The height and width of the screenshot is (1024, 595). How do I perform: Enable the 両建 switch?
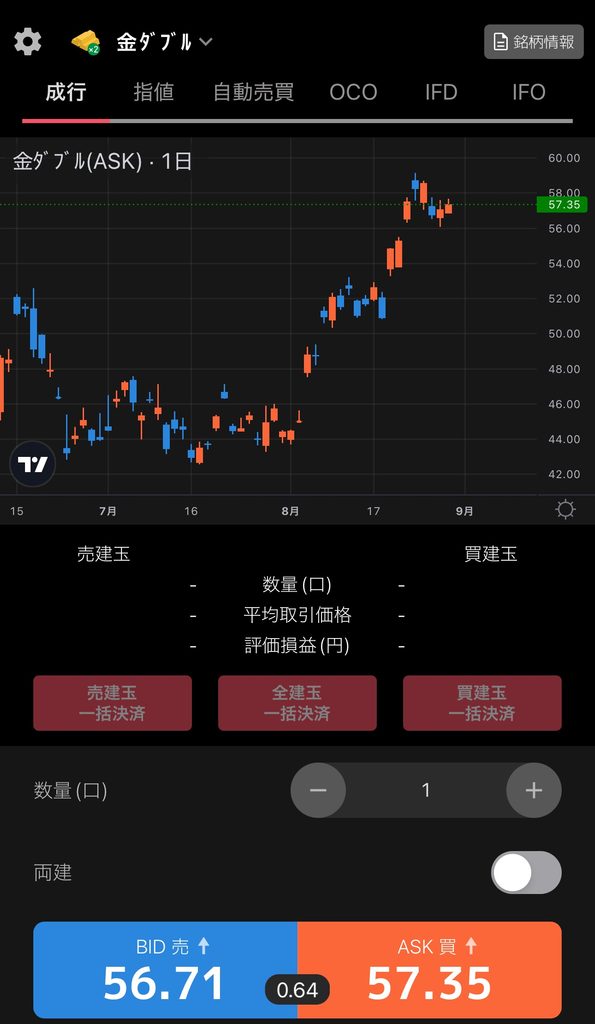pyautogui.click(x=526, y=872)
